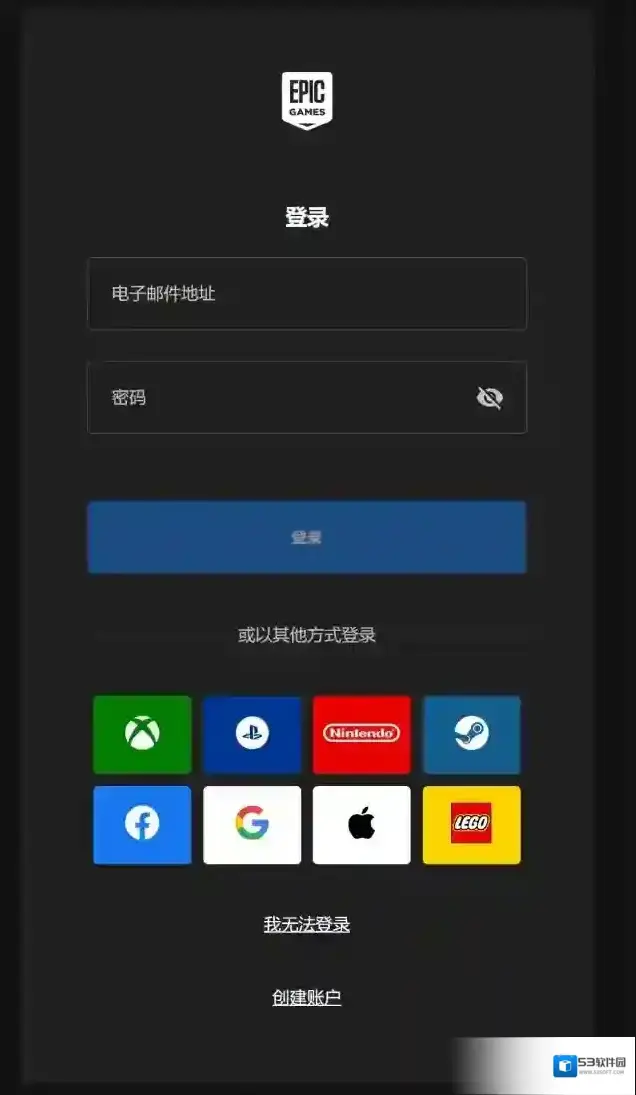The width and height of the screenshot is (636, 1095).
Task: Open the "创建账户" (create account) link
Action: 306,997
